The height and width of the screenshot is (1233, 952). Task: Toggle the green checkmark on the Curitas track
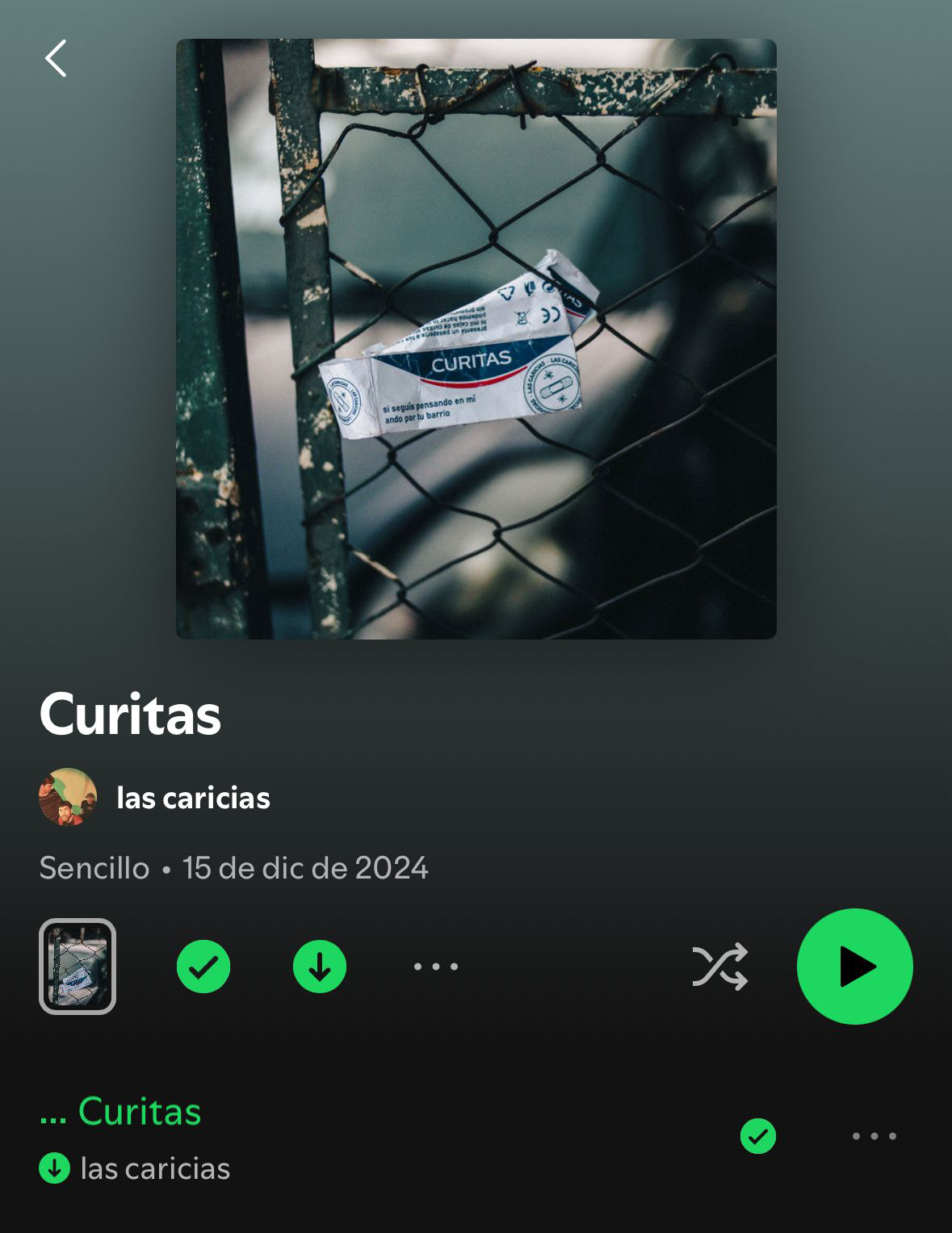[x=757, y=1135]
